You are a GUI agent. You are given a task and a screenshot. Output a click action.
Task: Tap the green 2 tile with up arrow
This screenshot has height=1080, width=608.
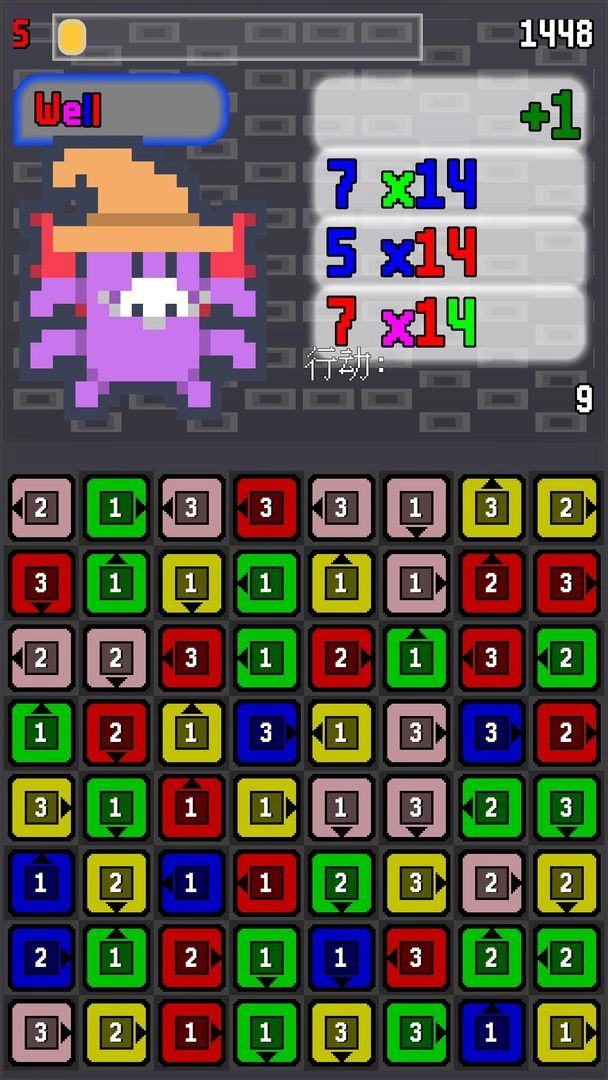point(490,958)
